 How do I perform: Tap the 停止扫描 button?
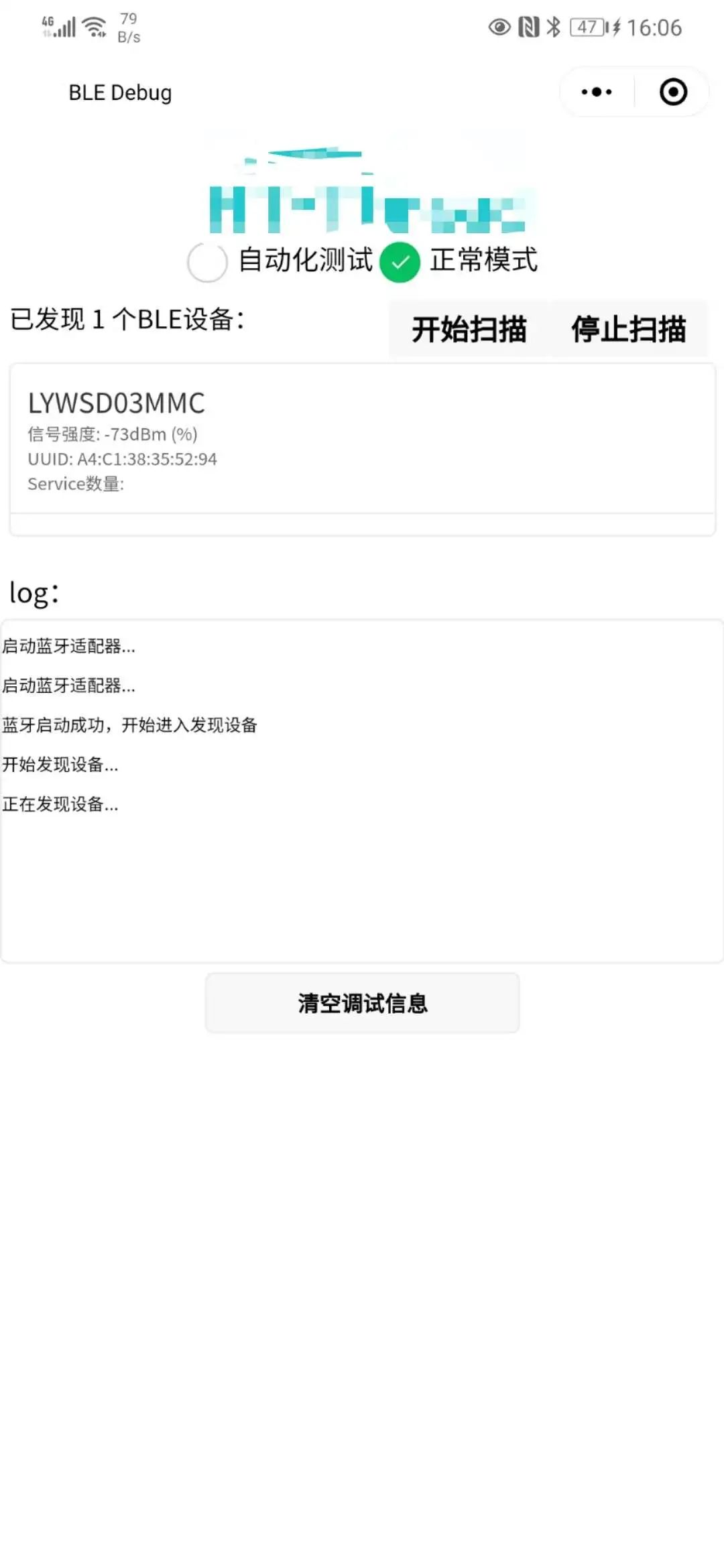pos(628,329)
